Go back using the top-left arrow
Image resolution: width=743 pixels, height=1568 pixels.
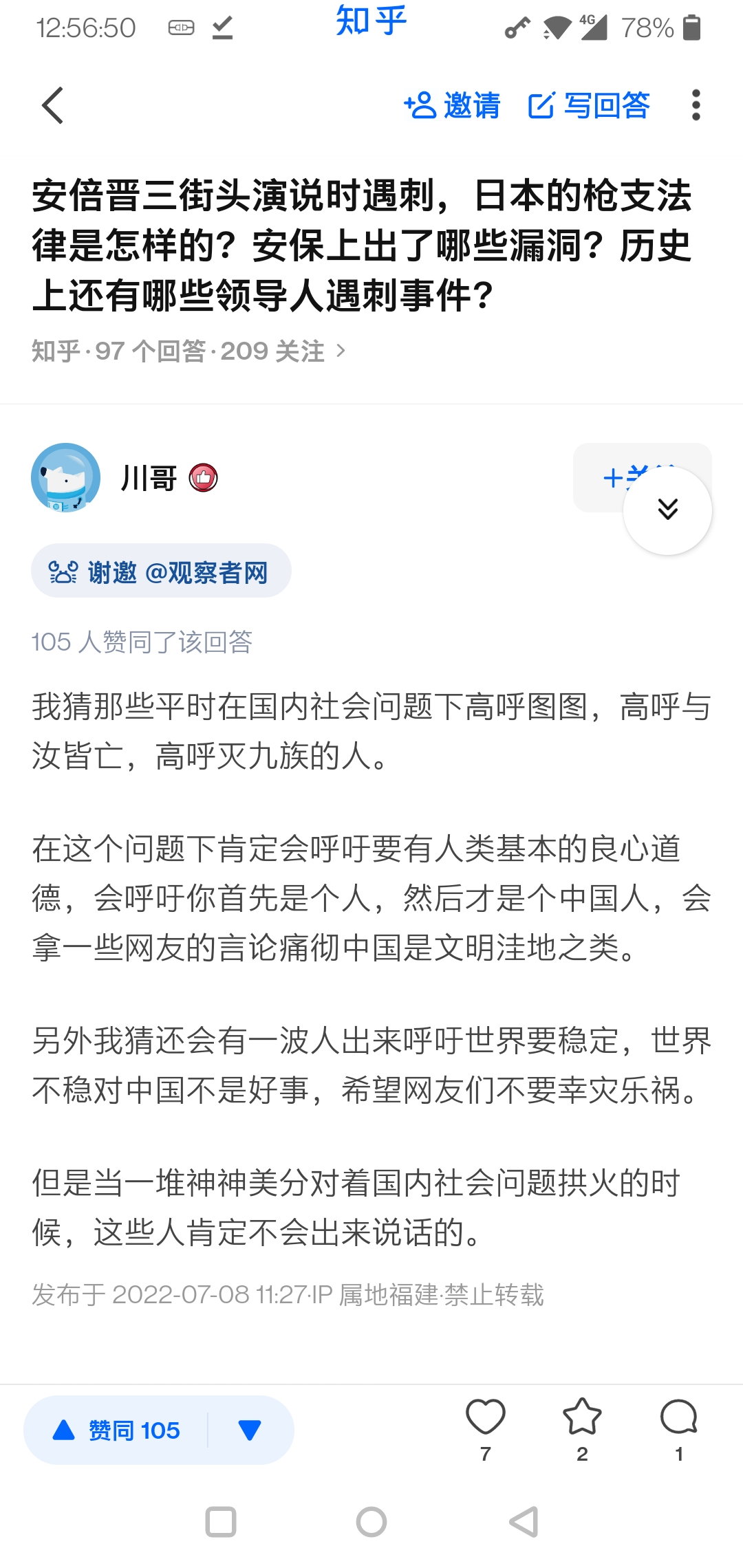(x=52, y=105)
